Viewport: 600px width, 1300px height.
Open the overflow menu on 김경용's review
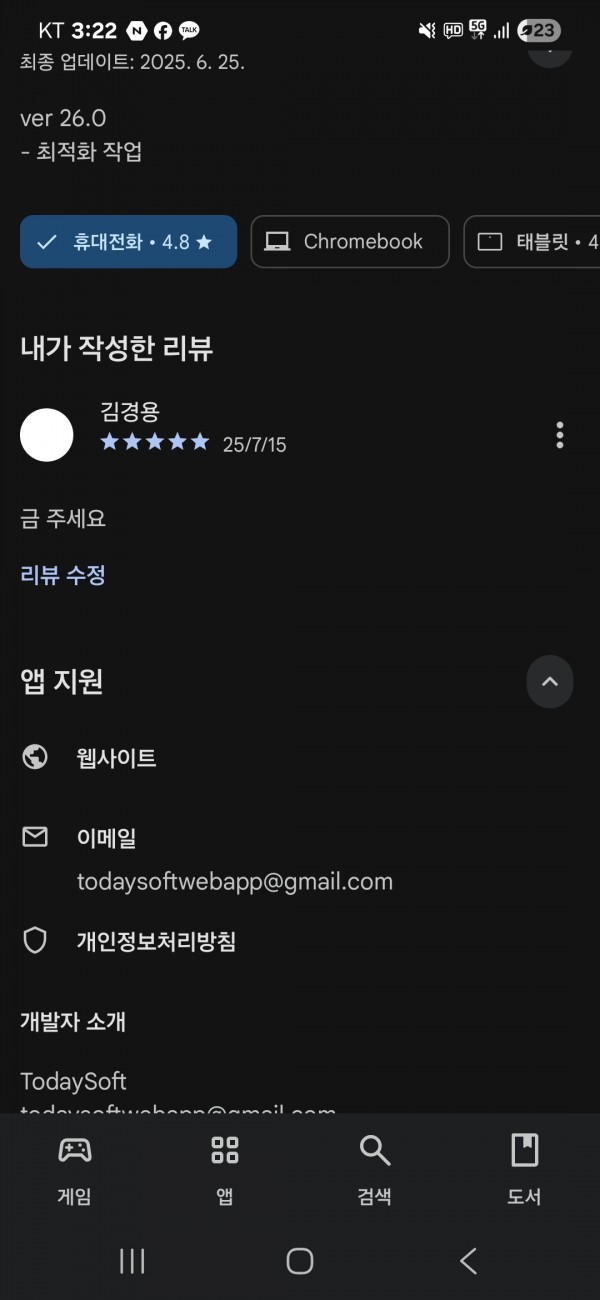pos(559,435)
